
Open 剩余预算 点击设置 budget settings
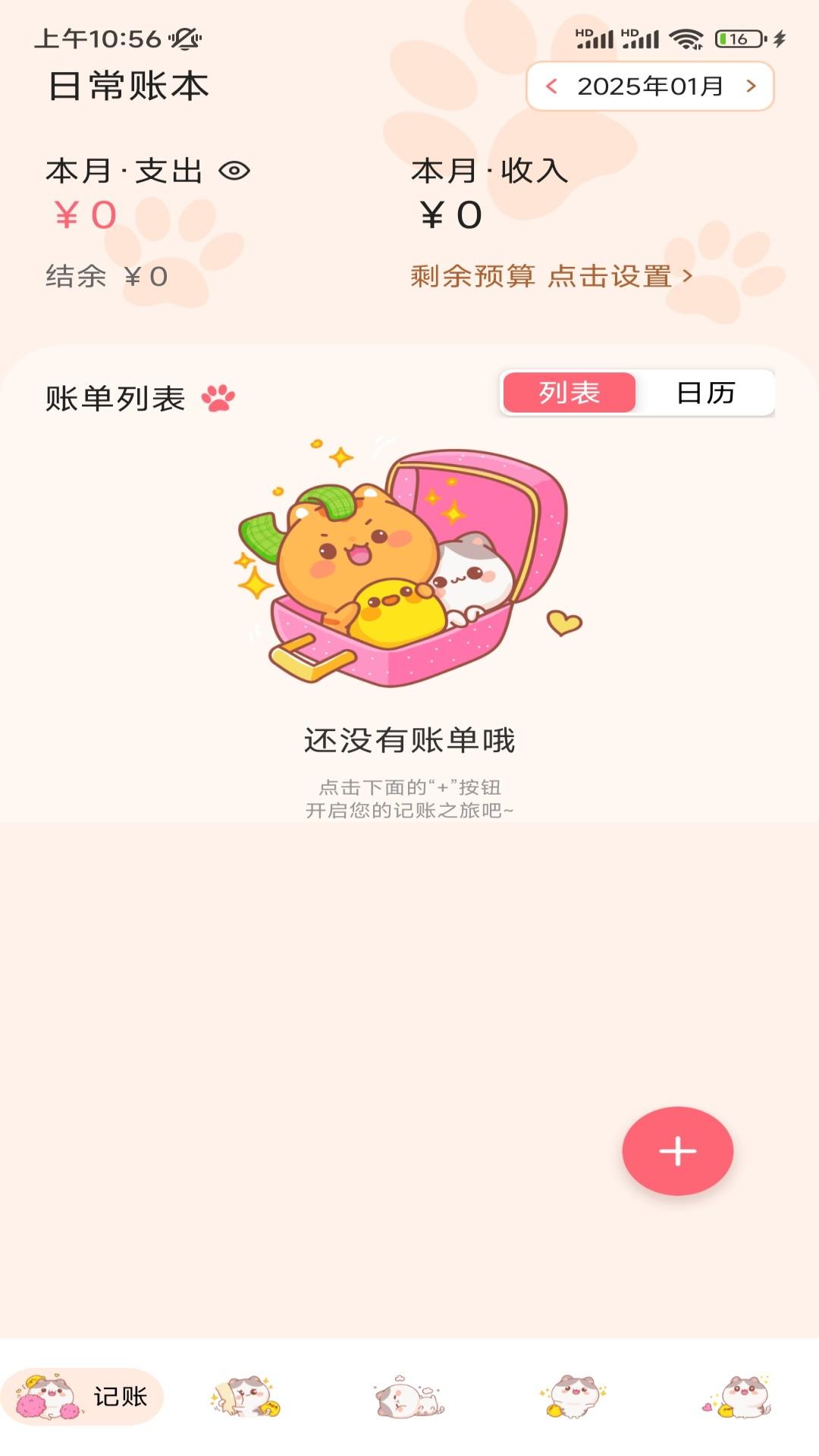[x=551, y=276]
